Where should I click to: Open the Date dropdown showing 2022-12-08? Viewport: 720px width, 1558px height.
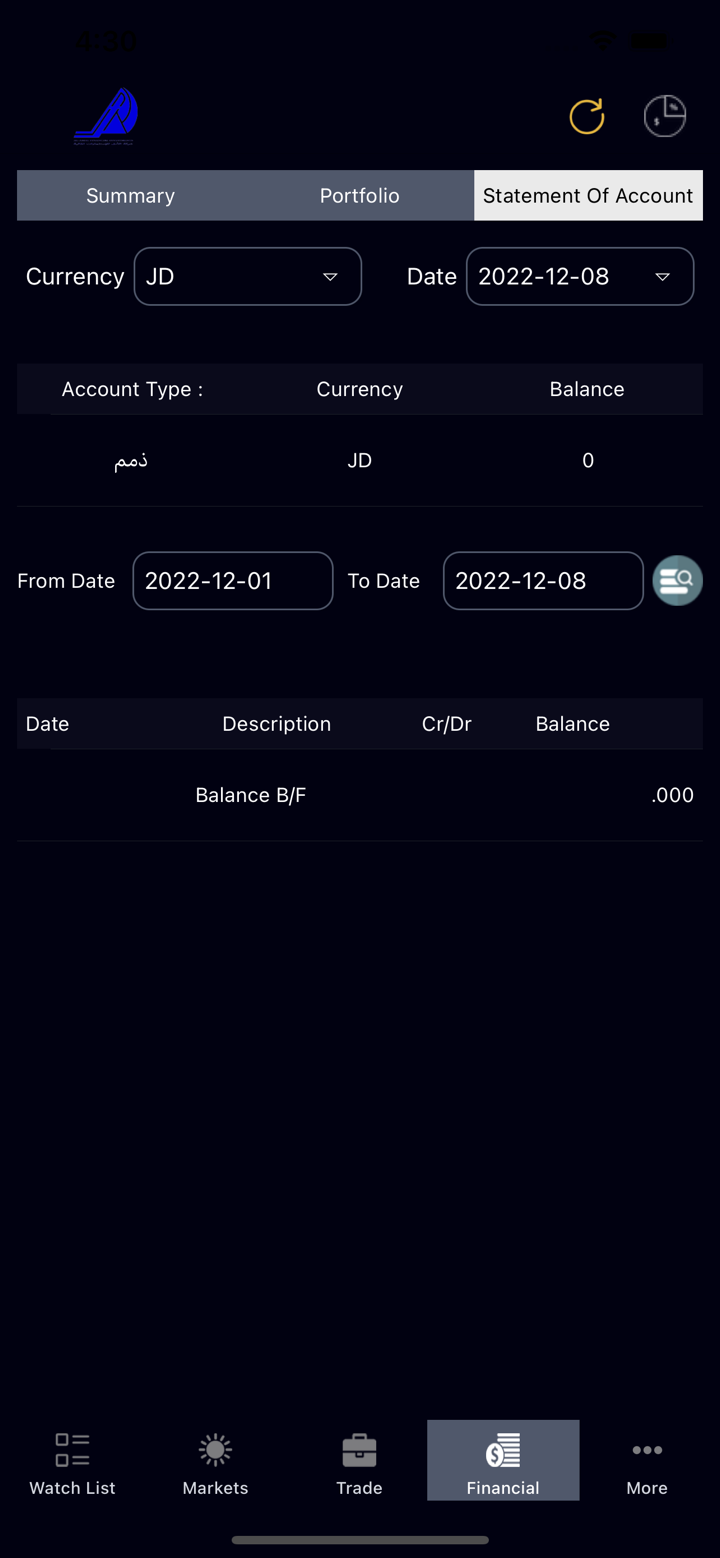pyautogui.click(x=580, y=277)
